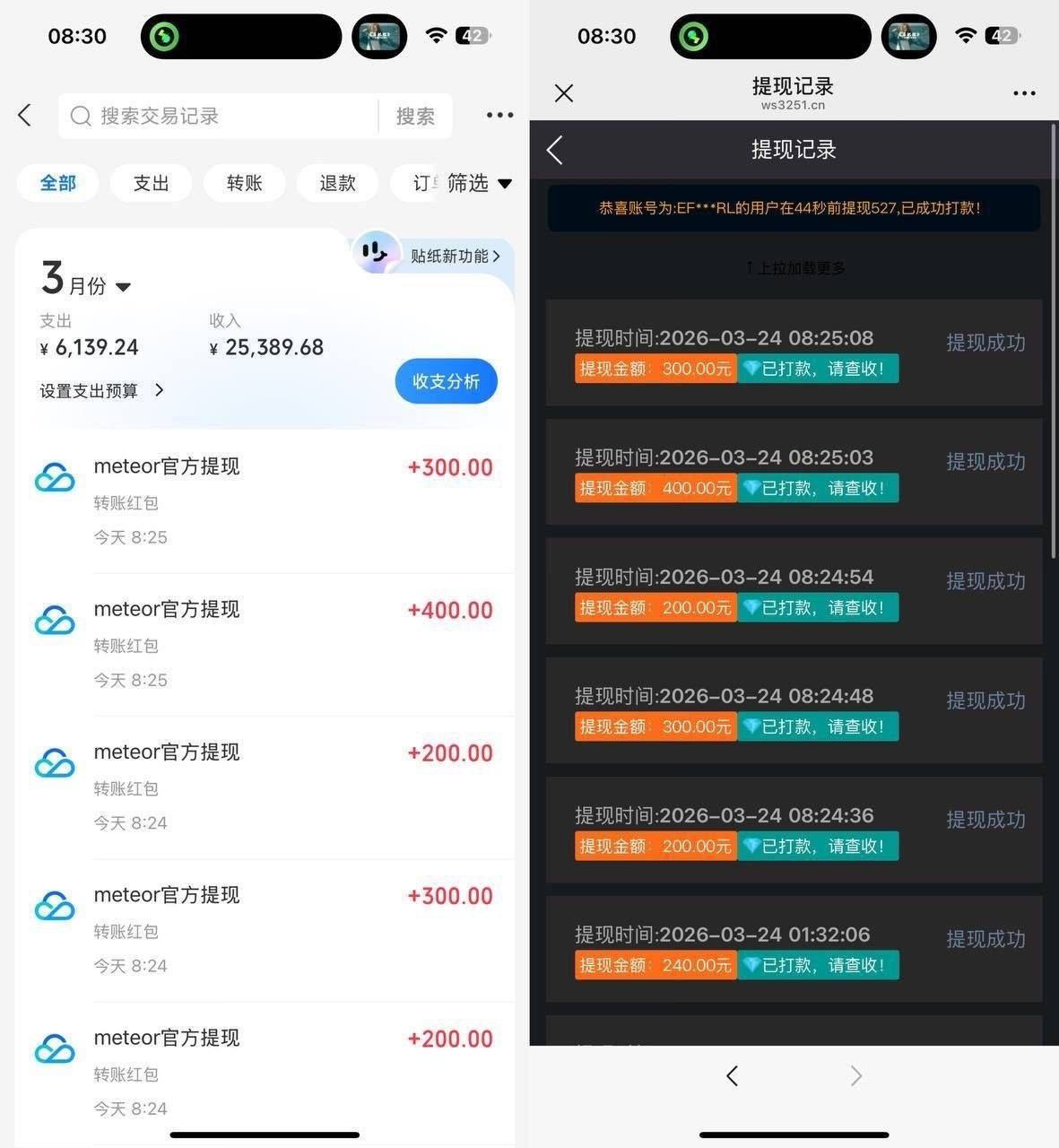Click 提现成功 on the 08:25:08 record

[x=985, y=343]
